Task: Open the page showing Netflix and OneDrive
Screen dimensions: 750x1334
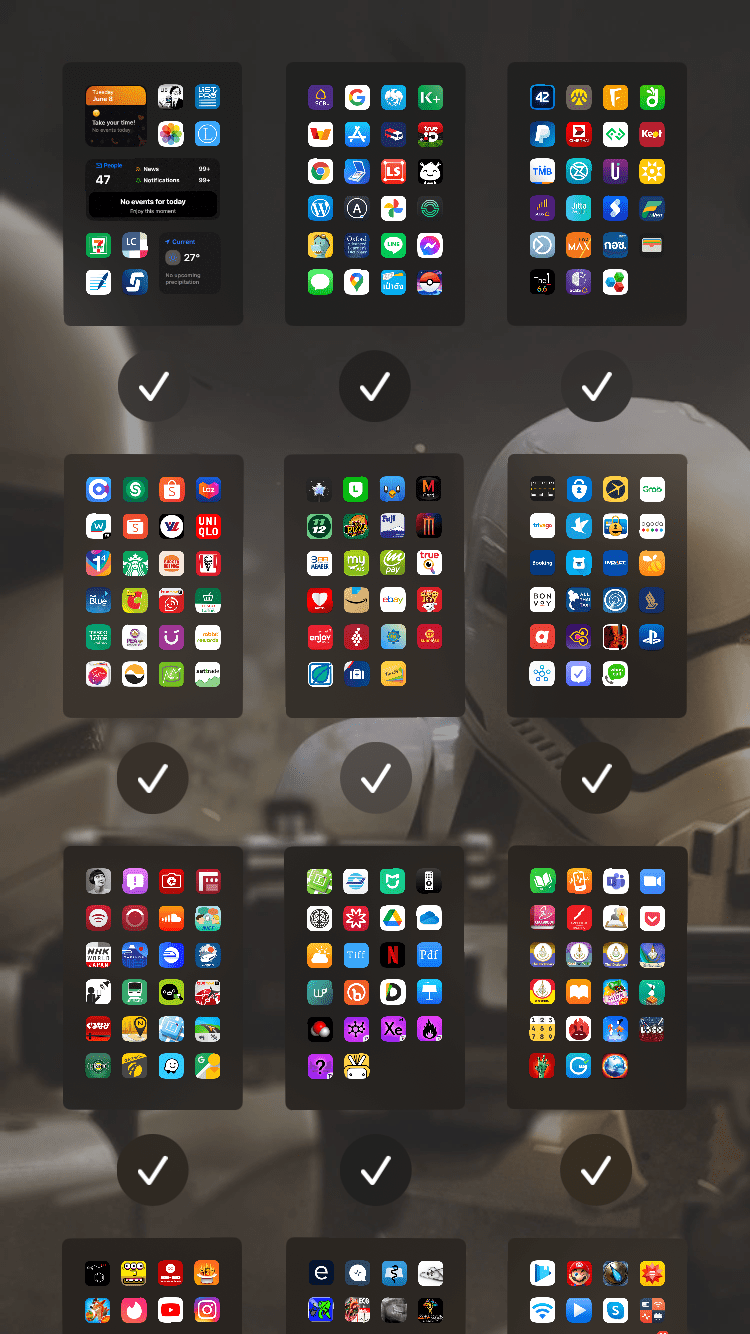Action: pos(375,977)
